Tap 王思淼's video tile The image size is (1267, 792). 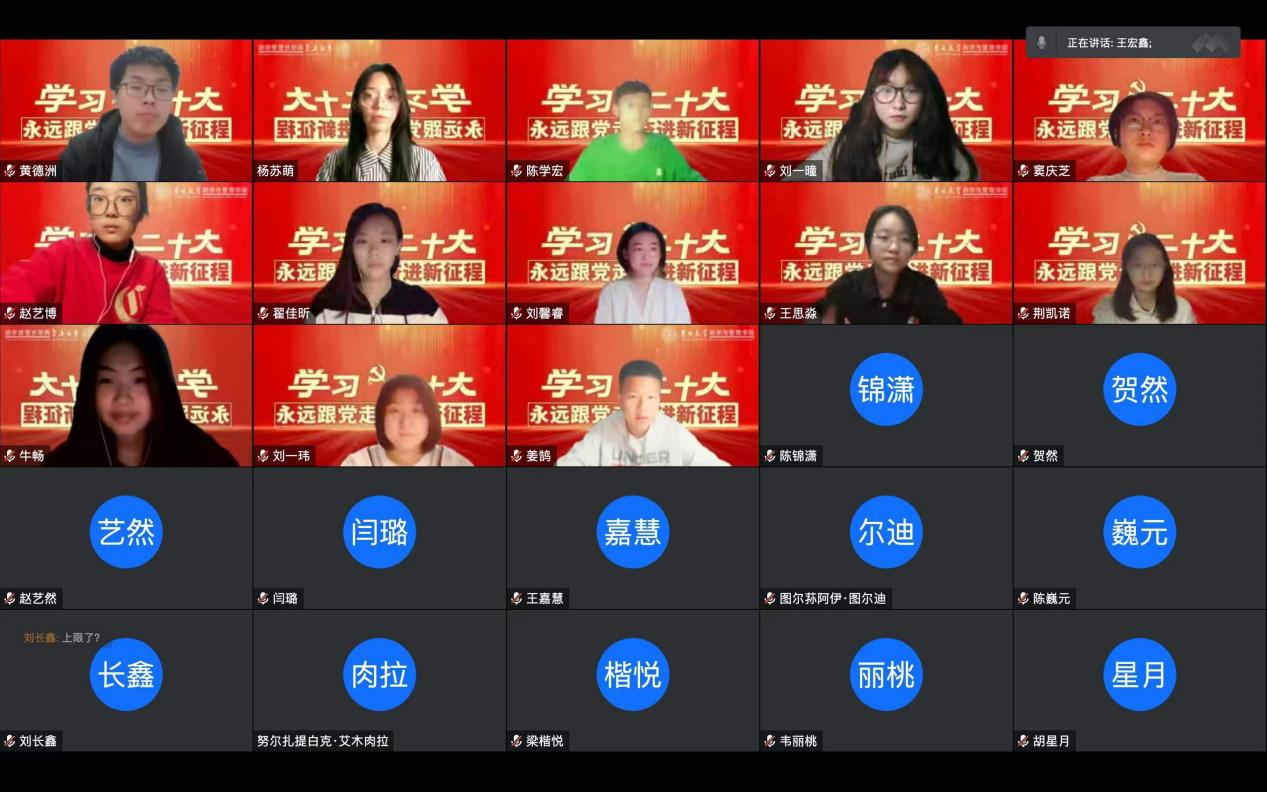point(885,252)
